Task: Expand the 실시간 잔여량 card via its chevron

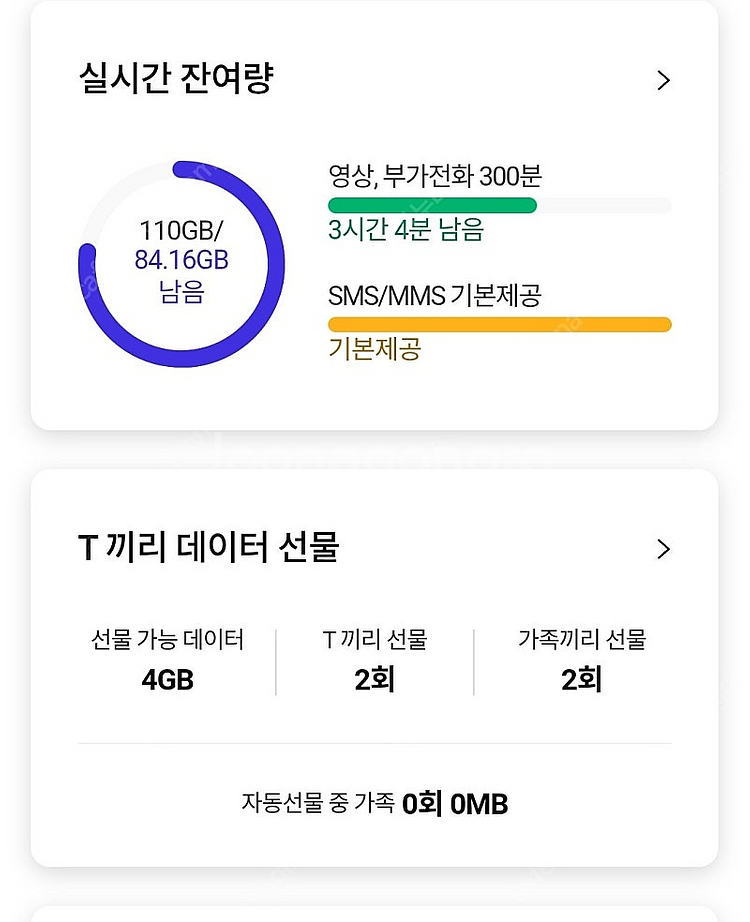Action: (x=662, y=80)
